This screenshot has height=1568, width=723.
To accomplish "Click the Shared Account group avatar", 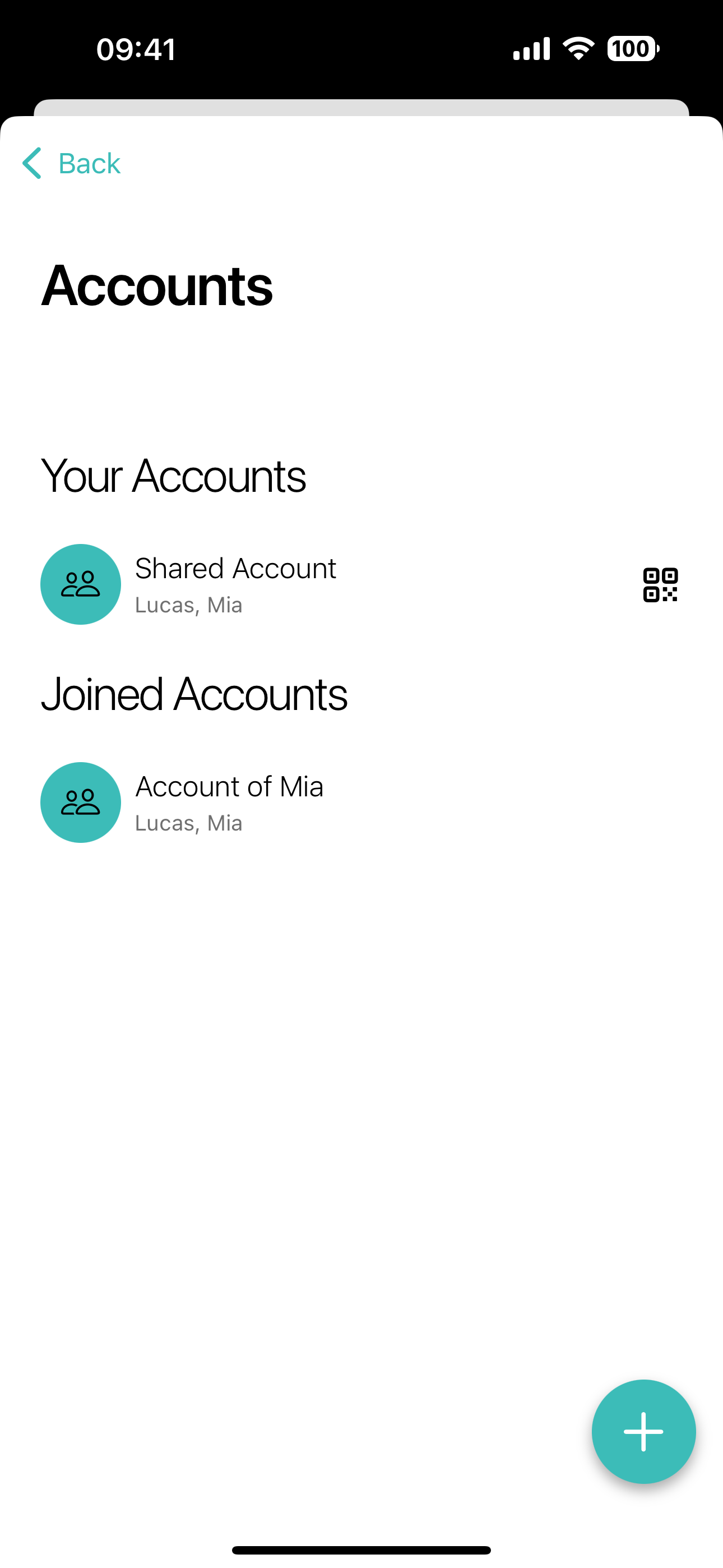I will [x=80, y=584].
